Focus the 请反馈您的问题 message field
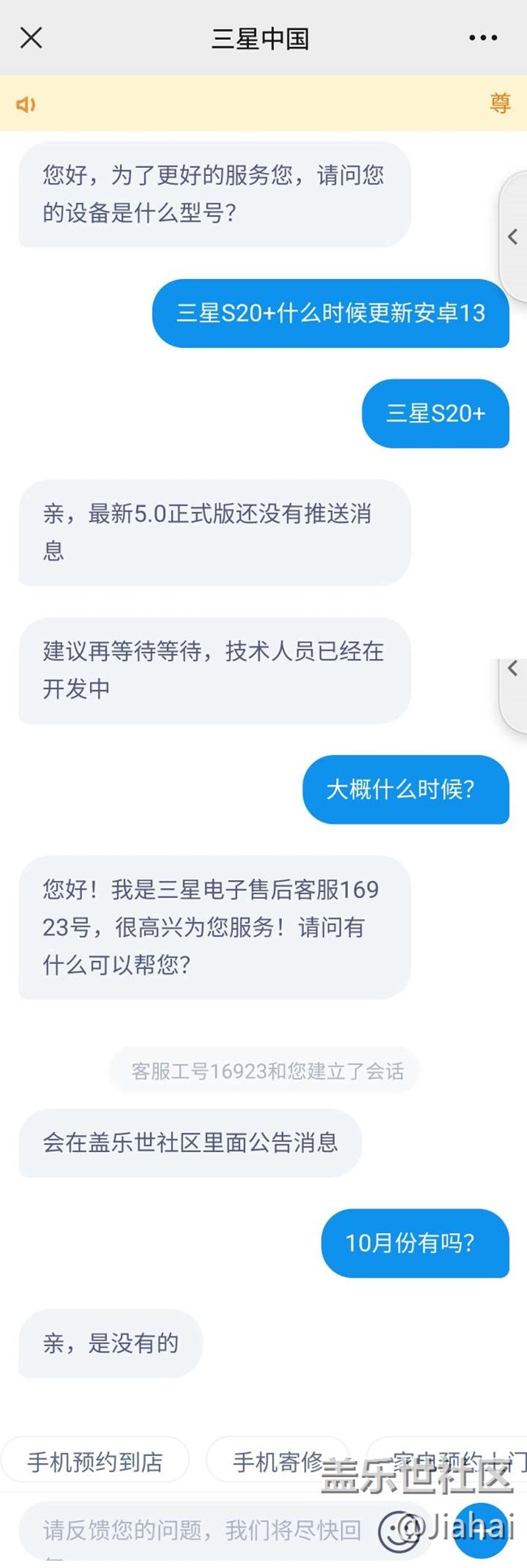 [201, 1530]
